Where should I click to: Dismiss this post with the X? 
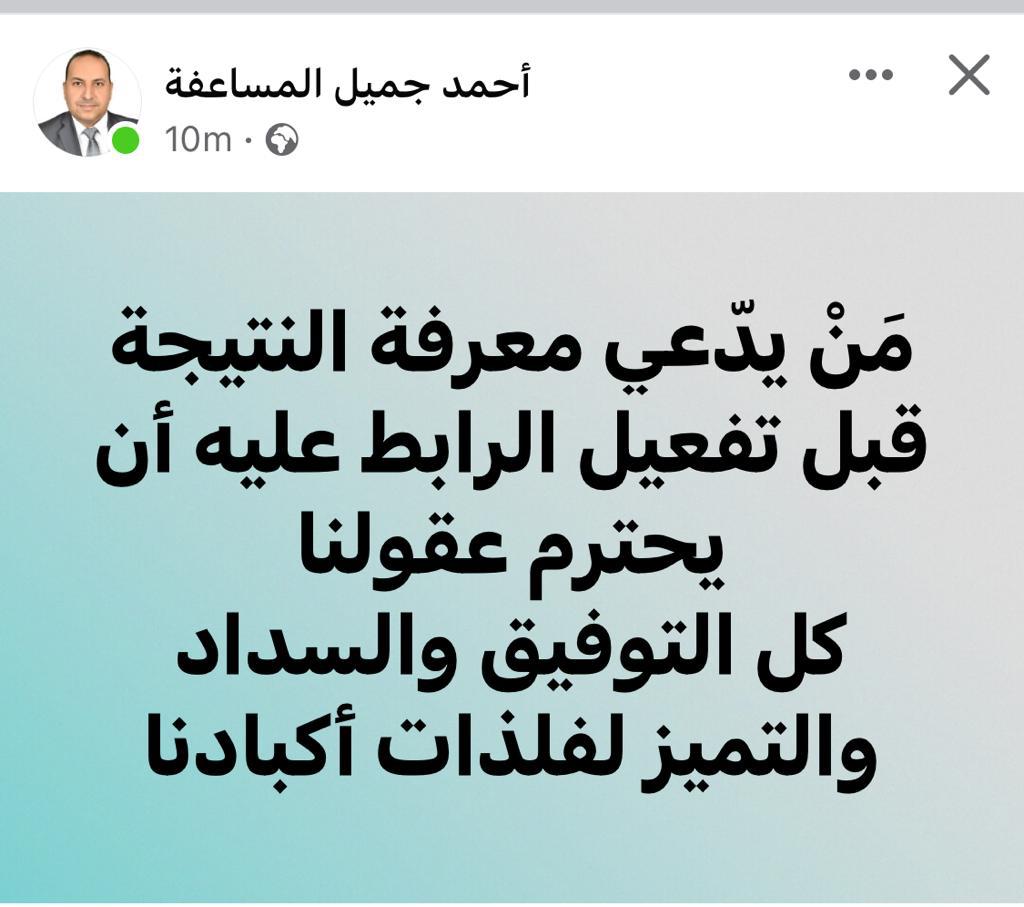tap(968, 75)
